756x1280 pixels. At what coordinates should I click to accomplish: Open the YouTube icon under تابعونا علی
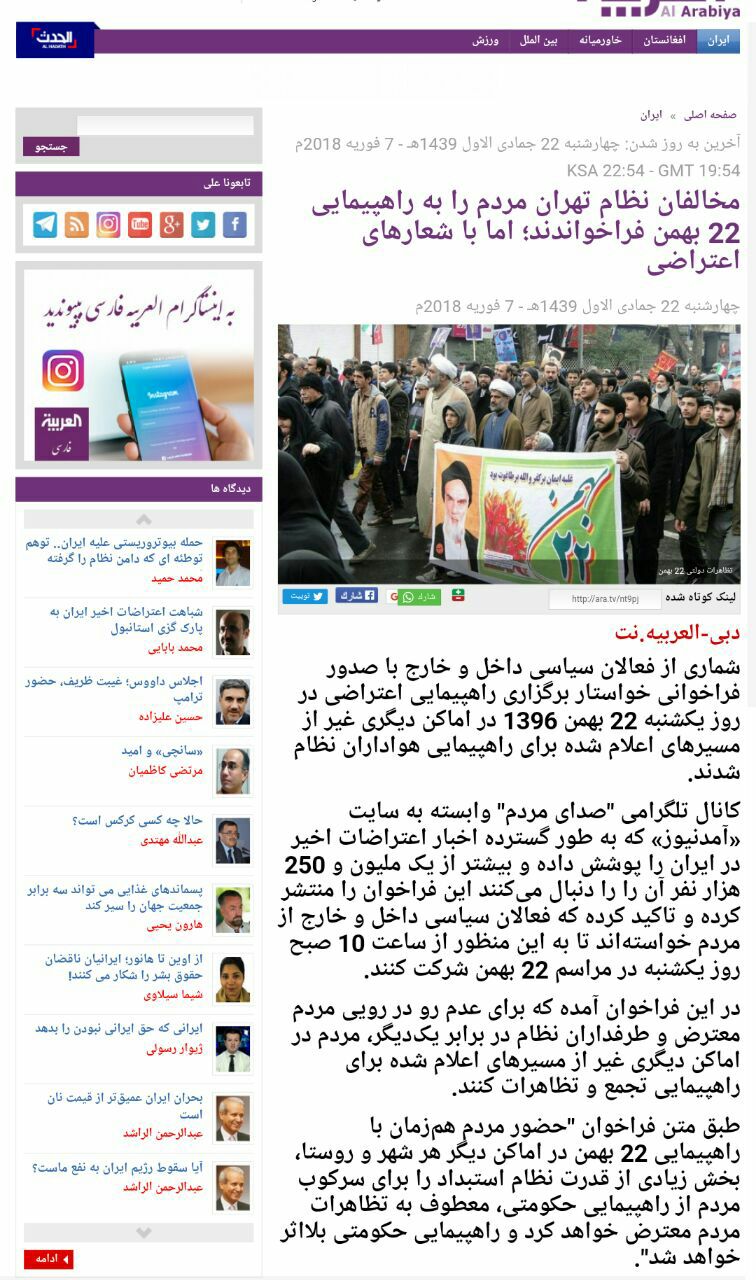pyautogui.click(x=140, y=225)
